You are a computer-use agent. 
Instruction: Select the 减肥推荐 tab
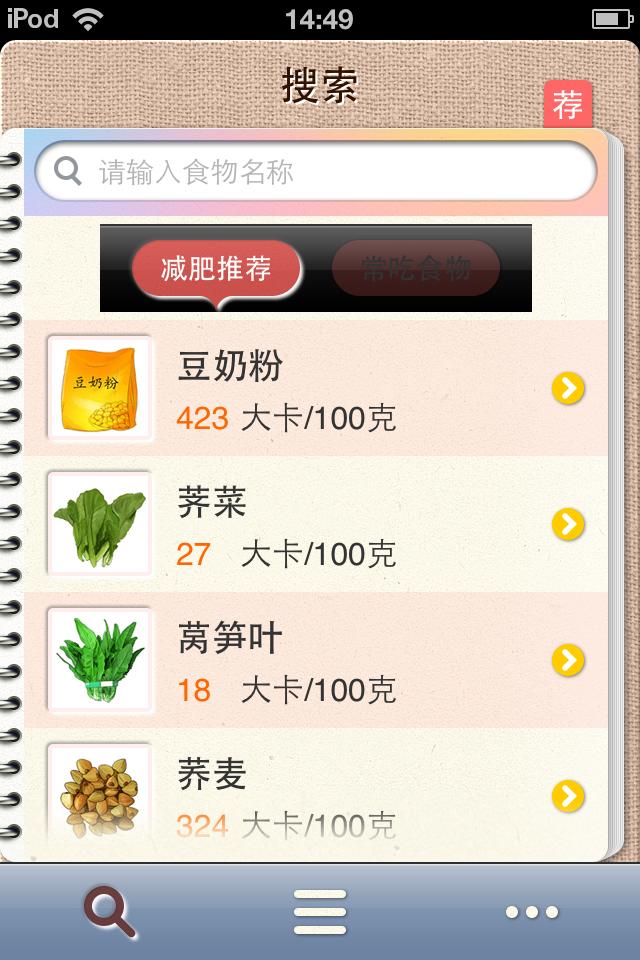pyautogui.click(x=216, y=268)
